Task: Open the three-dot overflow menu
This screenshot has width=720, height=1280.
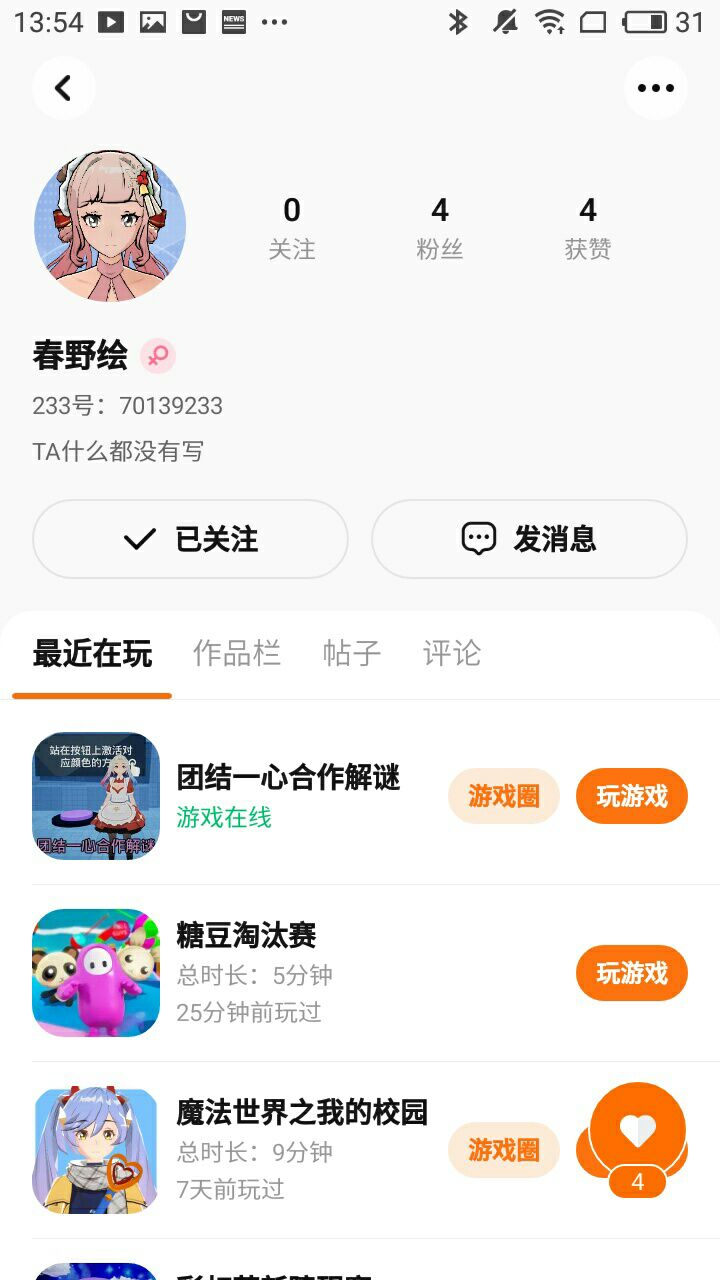Action: [x=655, y=88]
